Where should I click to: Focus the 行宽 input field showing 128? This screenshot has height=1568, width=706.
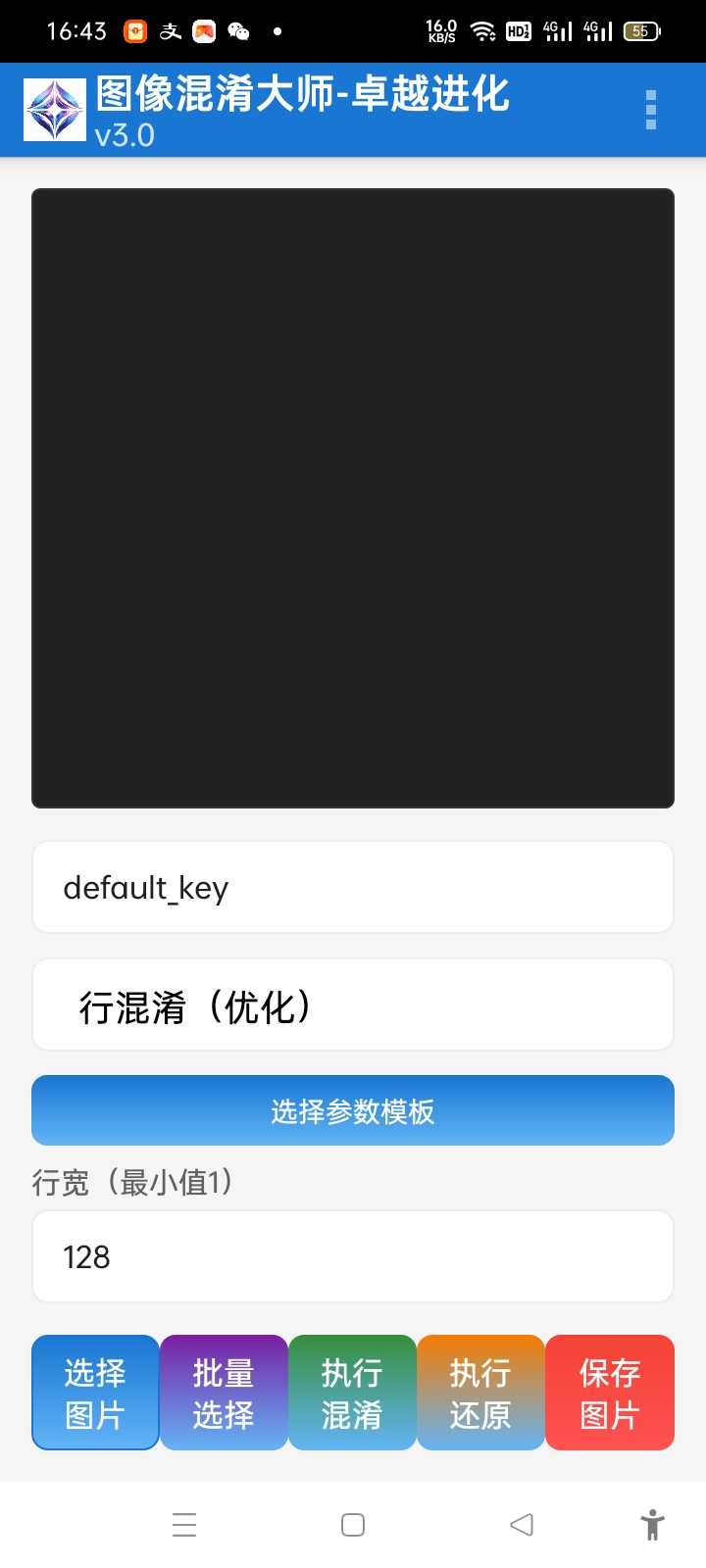(353, 1256)
